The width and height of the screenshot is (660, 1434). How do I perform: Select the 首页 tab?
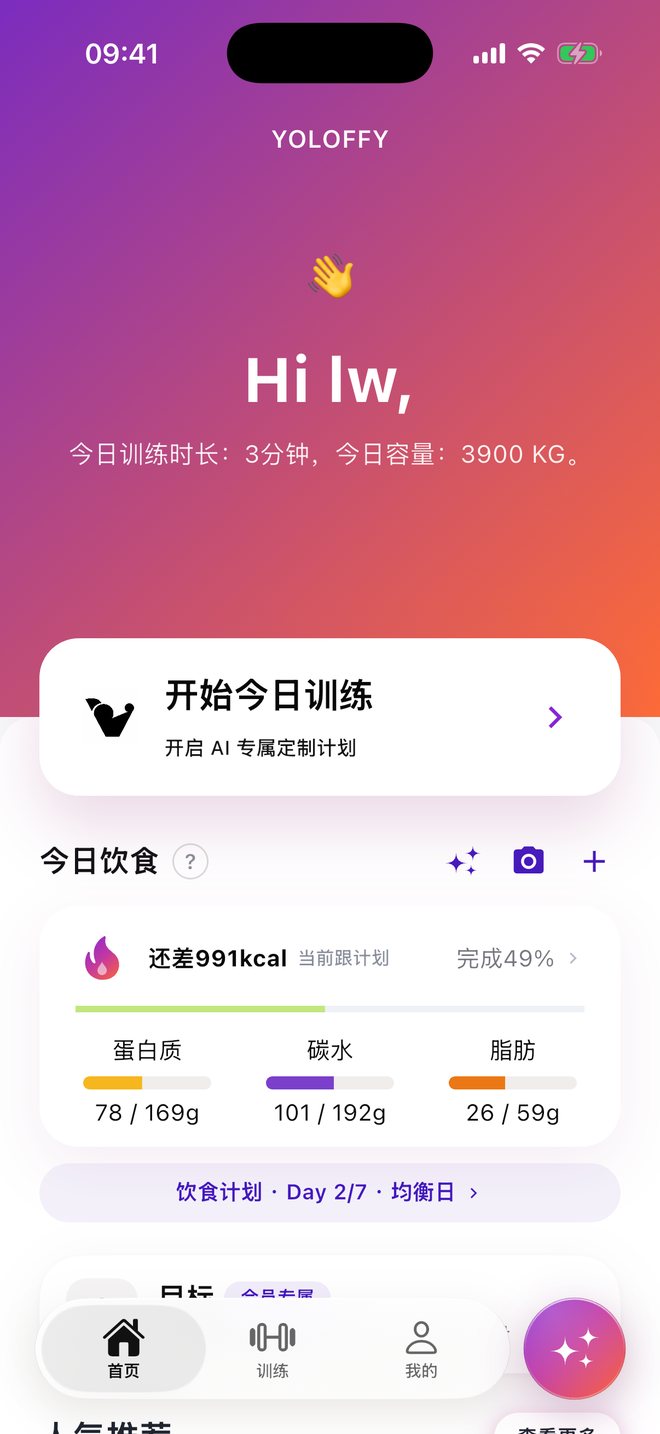point(124,1349)
